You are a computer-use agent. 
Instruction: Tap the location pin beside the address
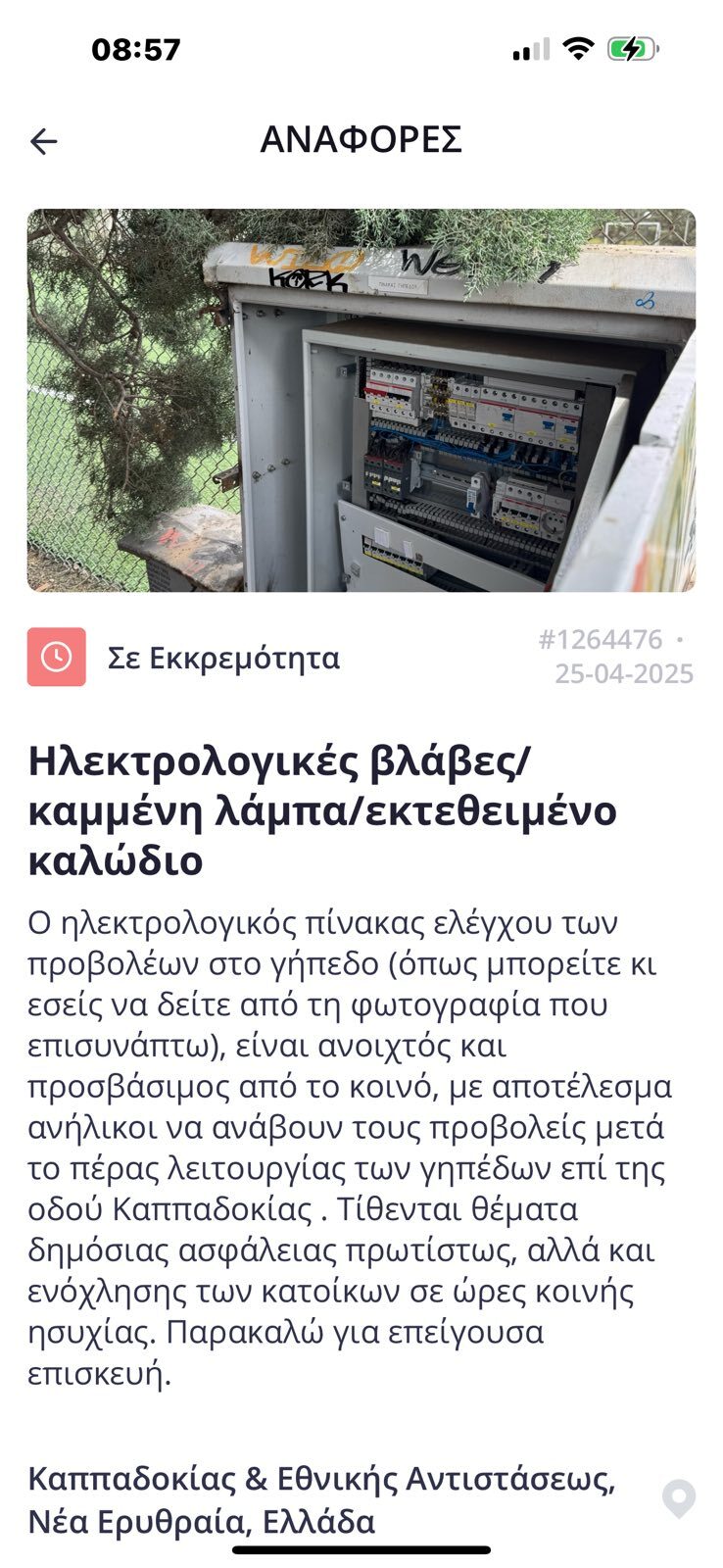(678, 1498)
